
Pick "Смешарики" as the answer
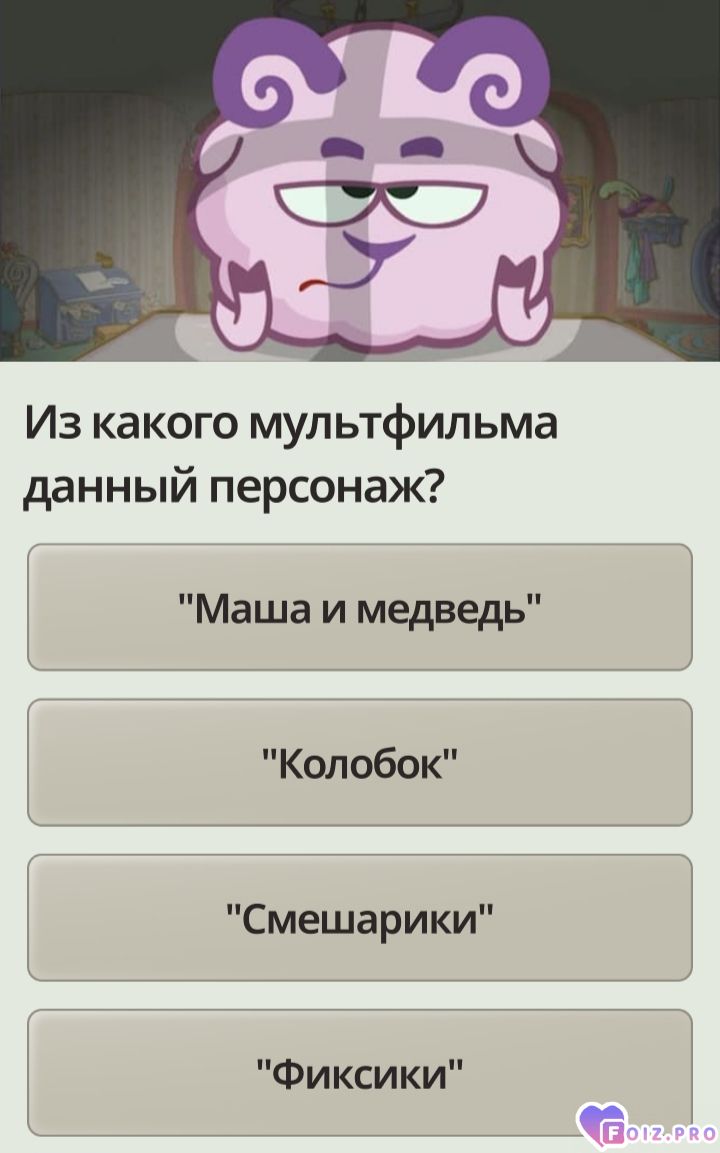pyautogui.click(x=360, y=917)
